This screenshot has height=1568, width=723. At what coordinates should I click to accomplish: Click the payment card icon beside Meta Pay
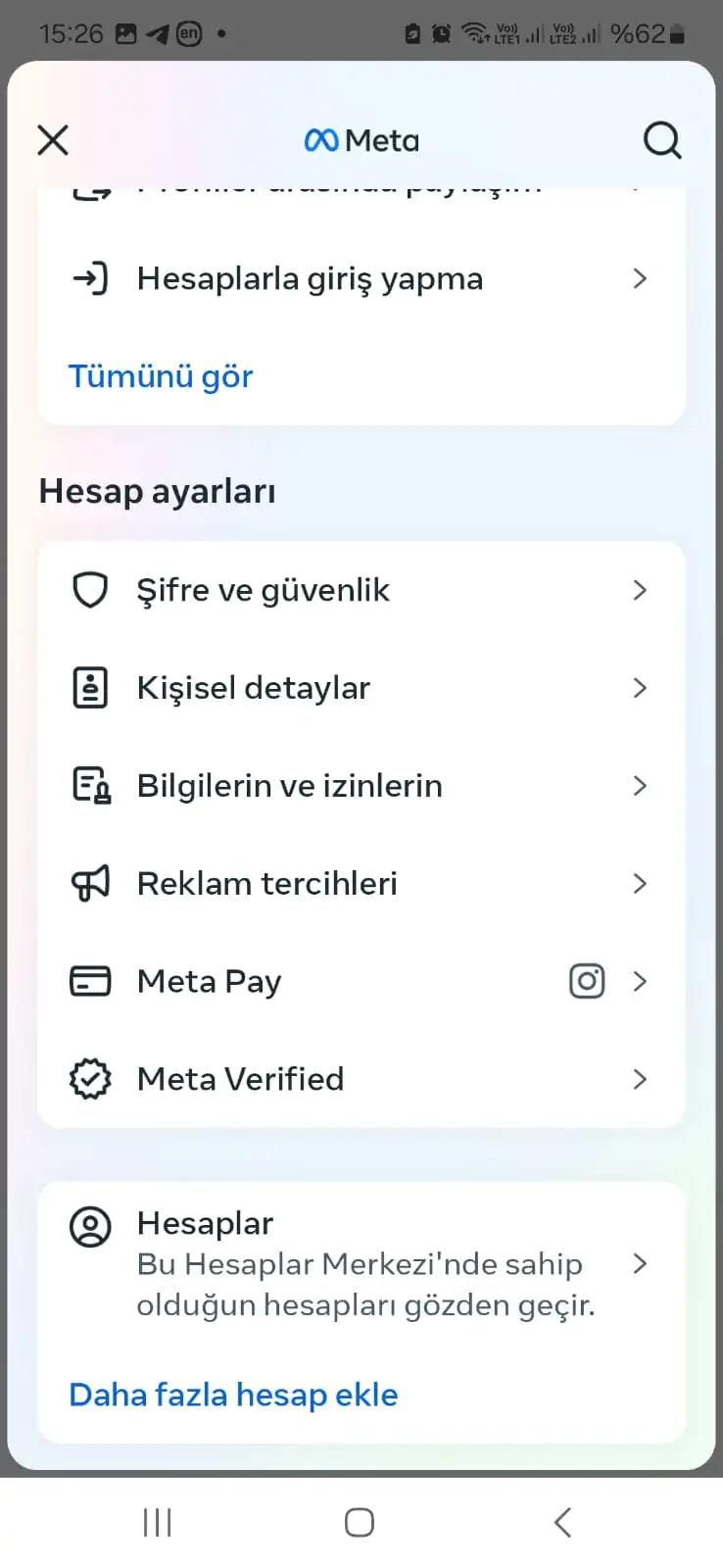click(90, 981)
